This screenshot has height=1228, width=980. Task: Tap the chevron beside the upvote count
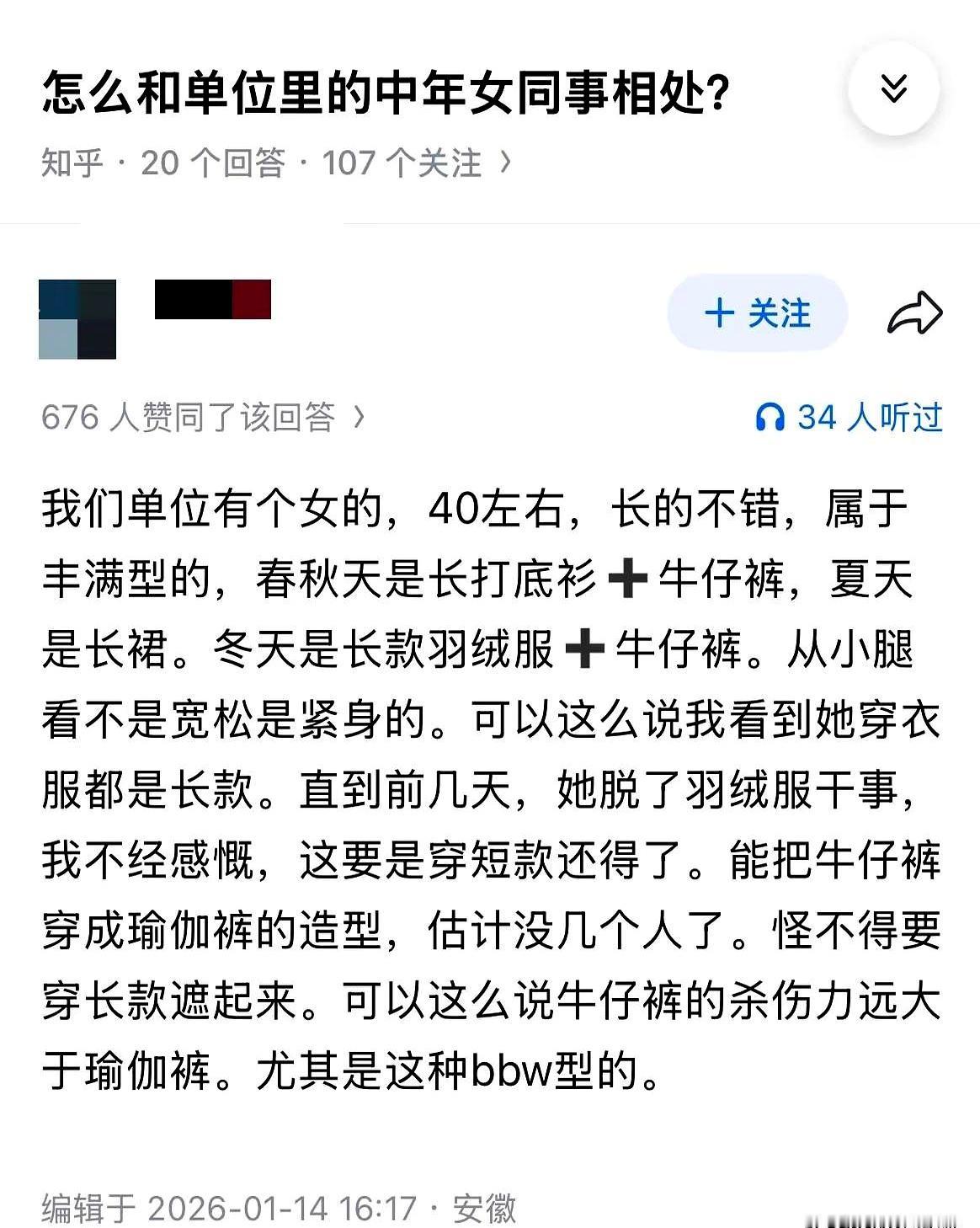pos(358,416)
